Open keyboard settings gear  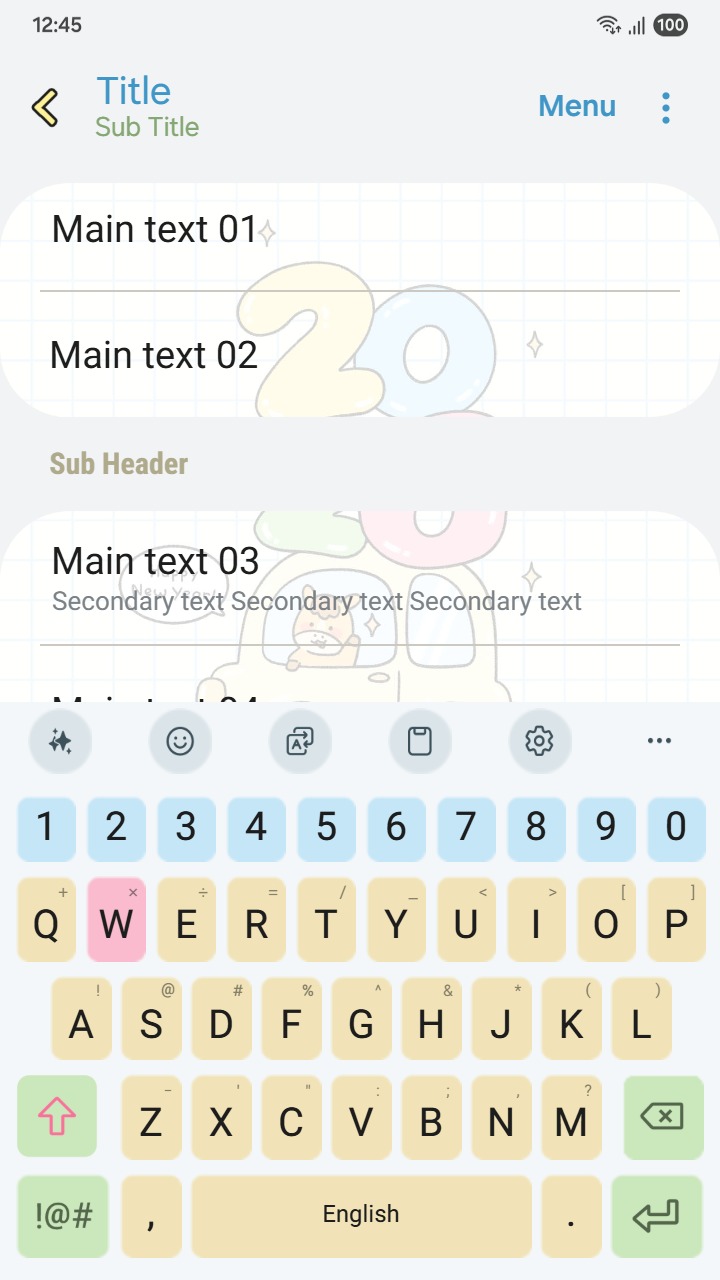point(539,741)
